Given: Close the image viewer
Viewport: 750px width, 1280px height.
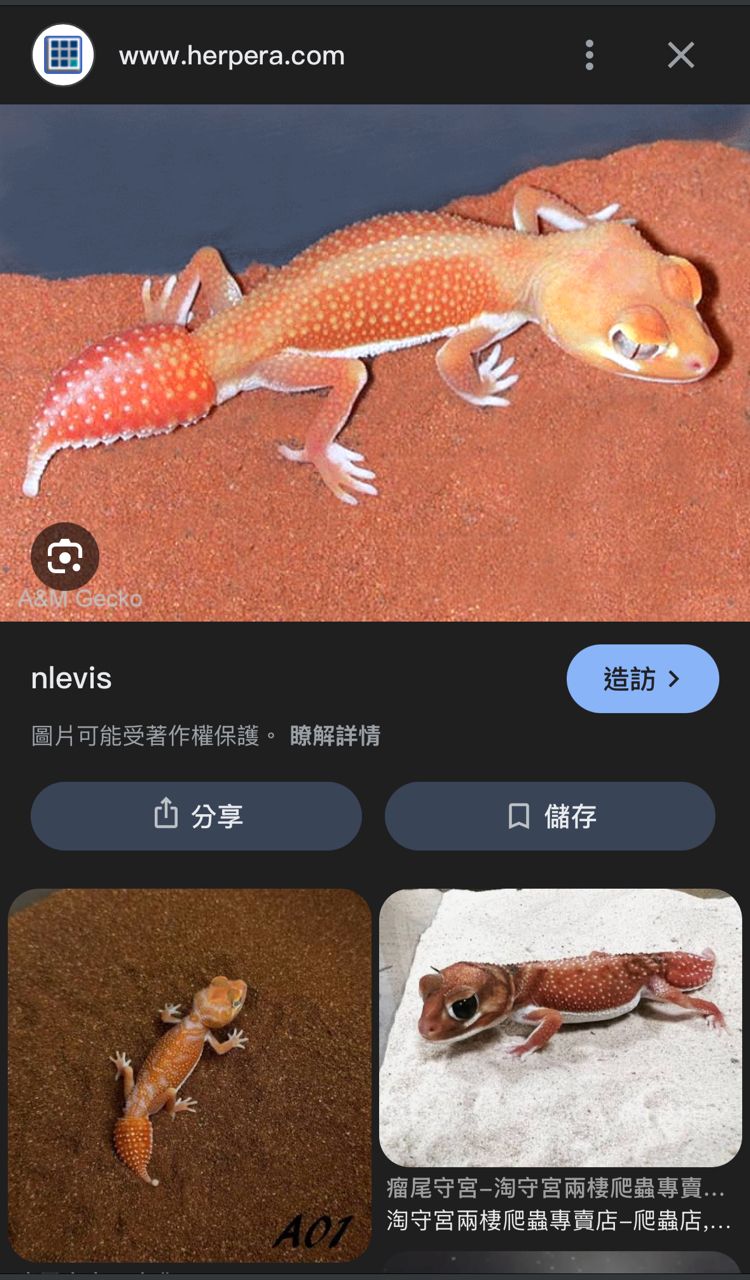Looking at the screenshot, I should [x=681, y=55].
